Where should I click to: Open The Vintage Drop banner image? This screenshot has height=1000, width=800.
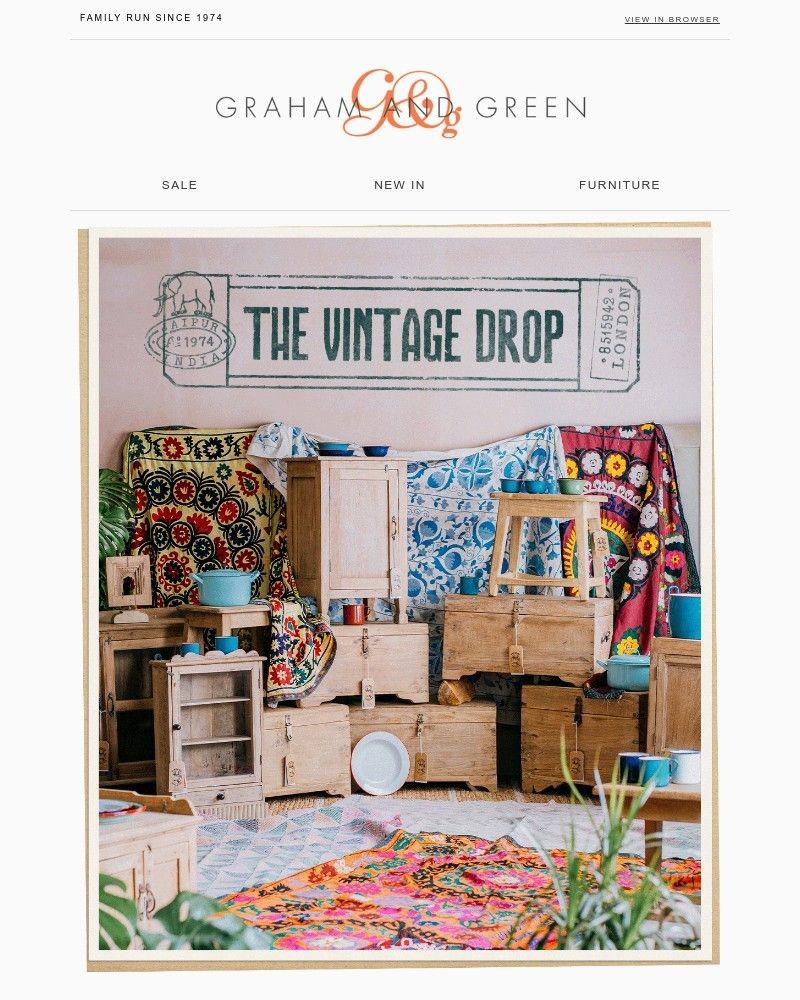[400, 595]
